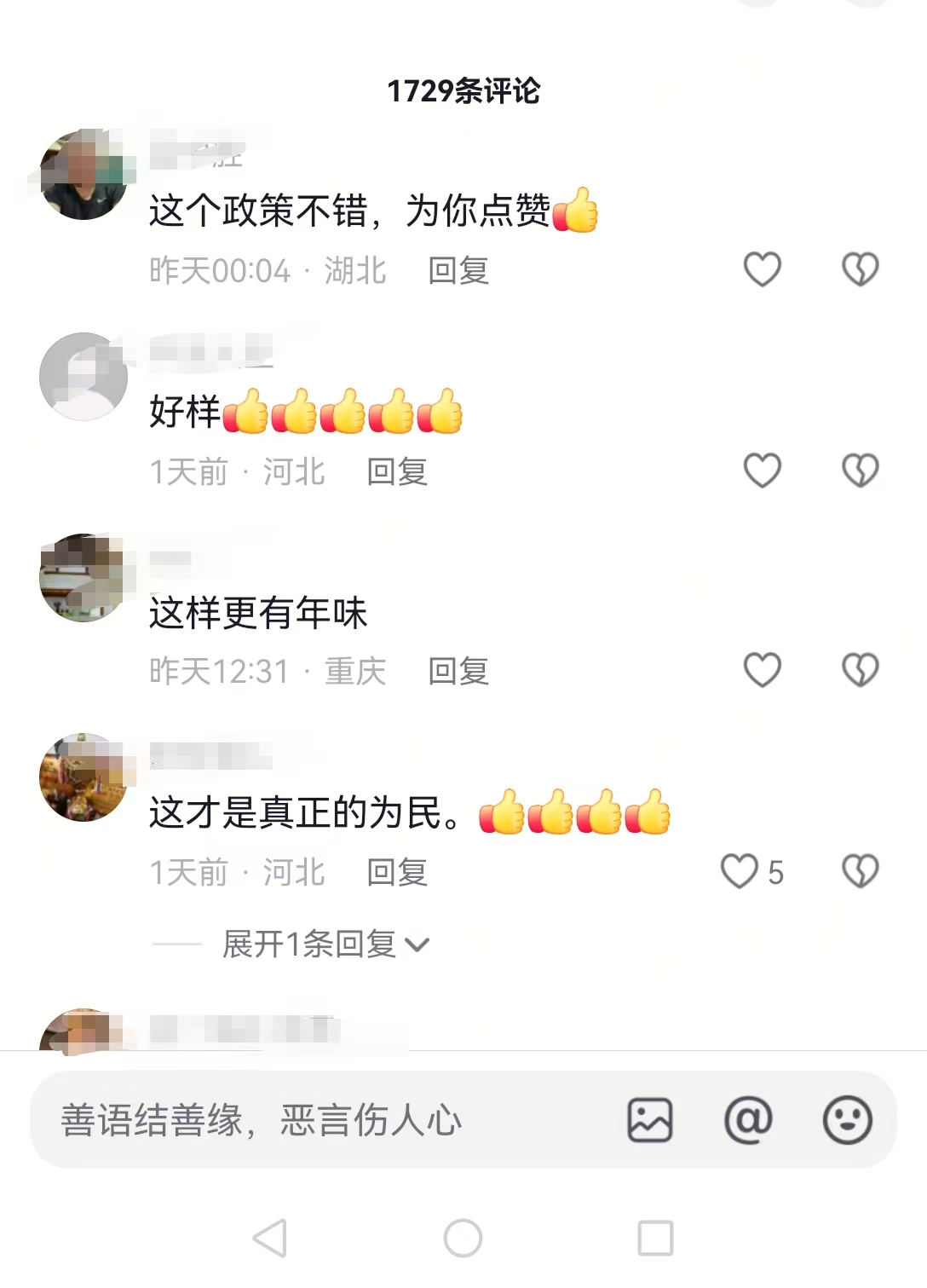
Task: Mention someone with the @ icon
Action: (748, 1120)
